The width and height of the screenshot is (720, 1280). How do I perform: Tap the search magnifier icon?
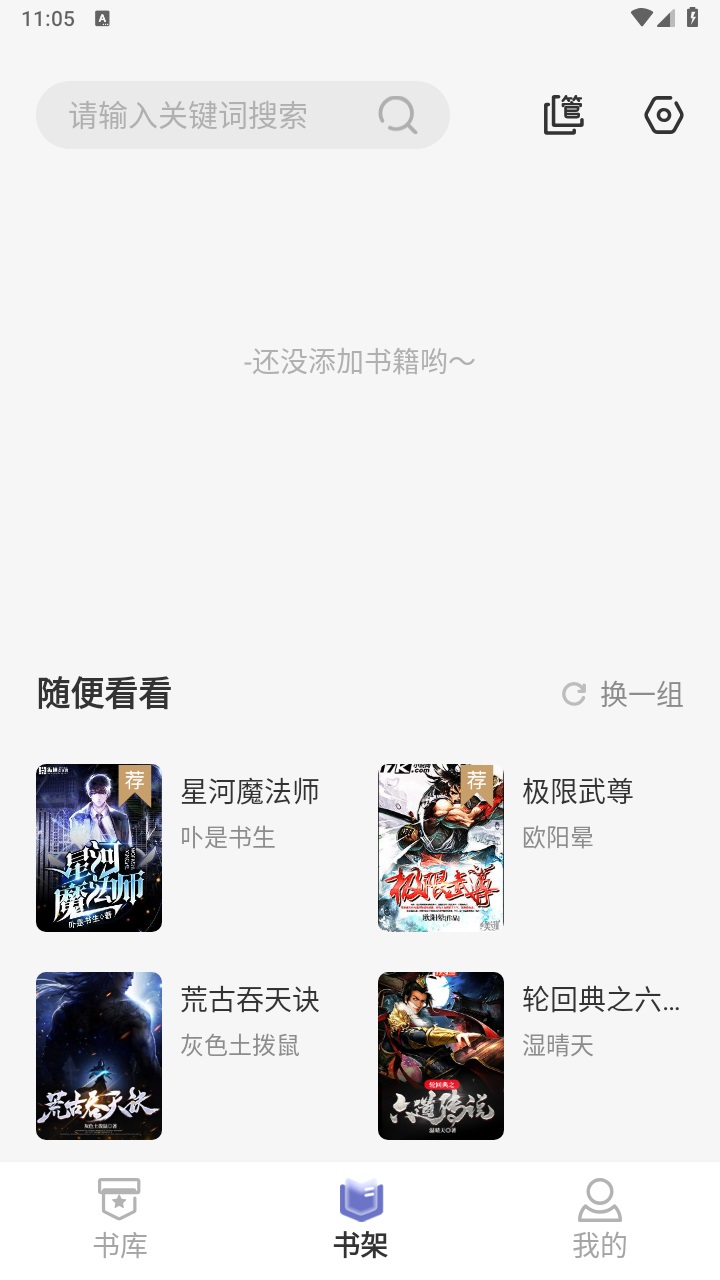coord(397,115)
